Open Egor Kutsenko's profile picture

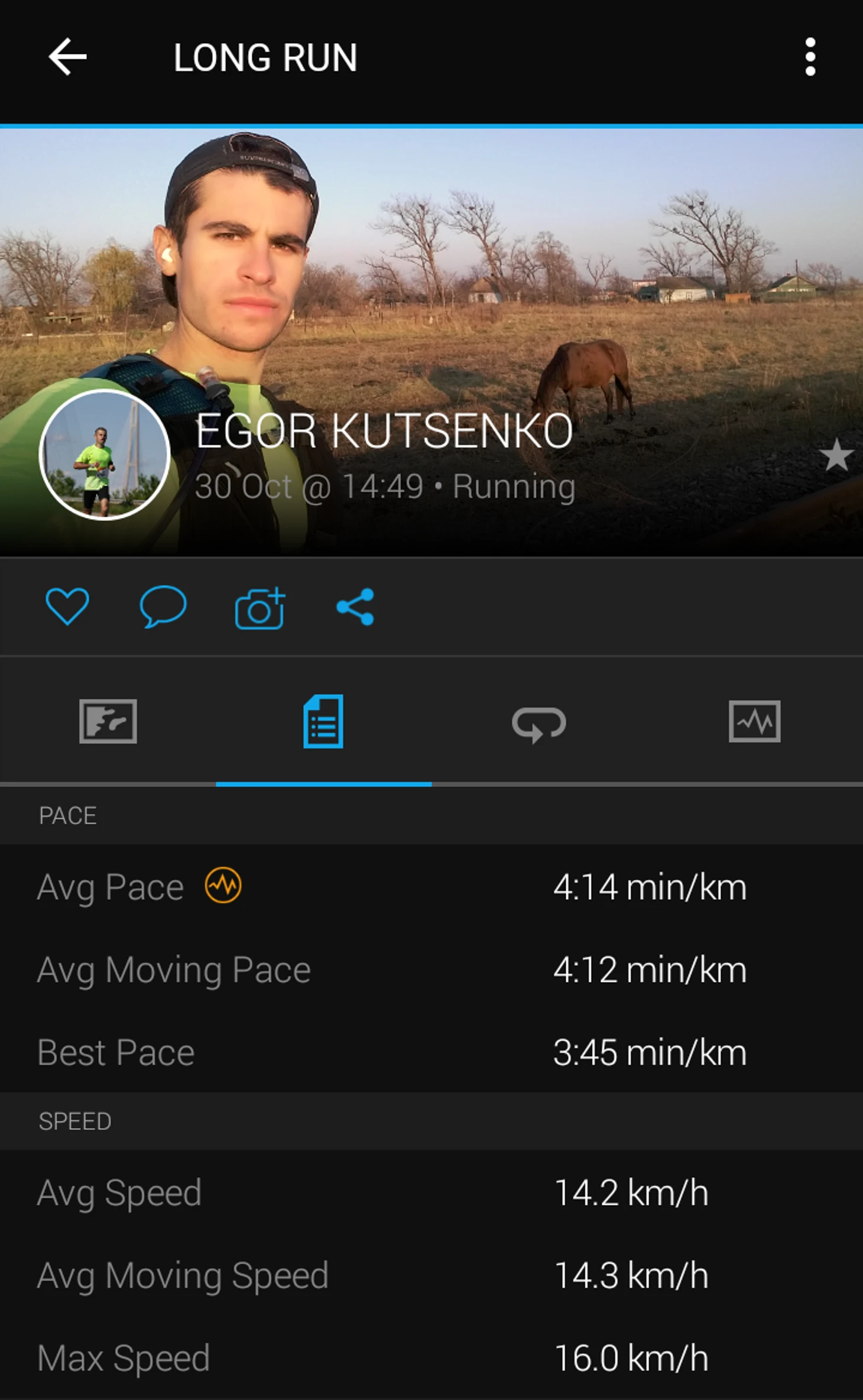coord(105,455)
